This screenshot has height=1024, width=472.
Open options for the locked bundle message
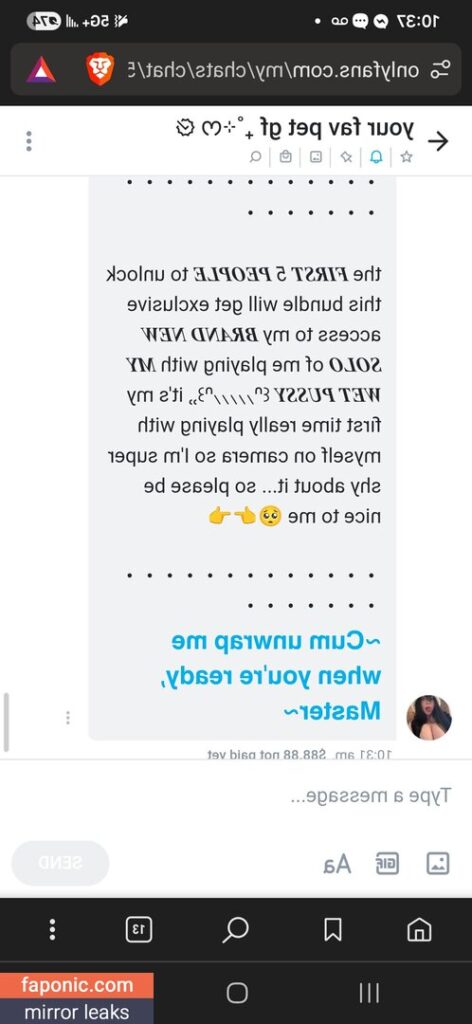(x=67, y=718)
